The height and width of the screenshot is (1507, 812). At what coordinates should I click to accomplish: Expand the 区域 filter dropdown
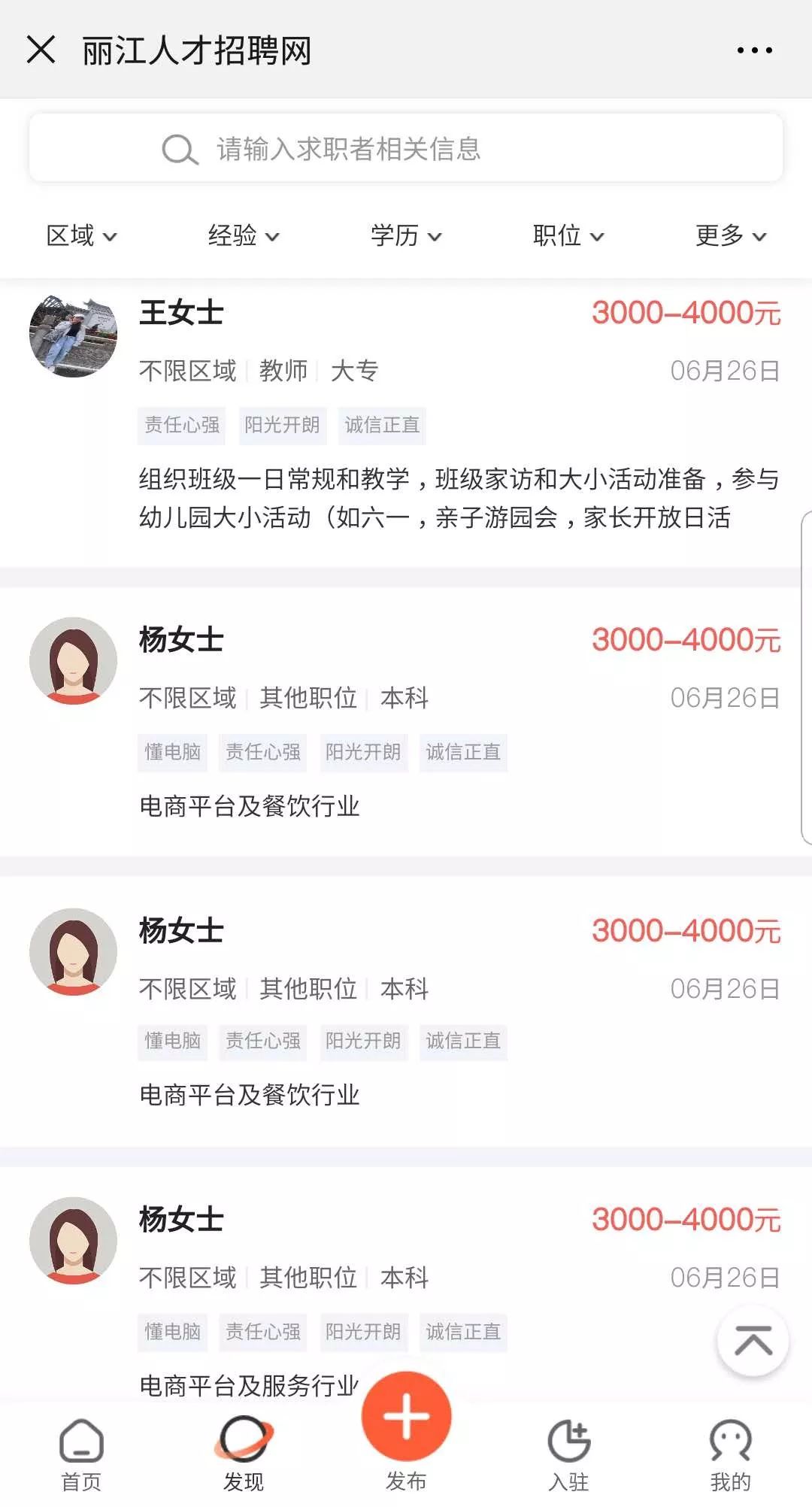[81, 235]
